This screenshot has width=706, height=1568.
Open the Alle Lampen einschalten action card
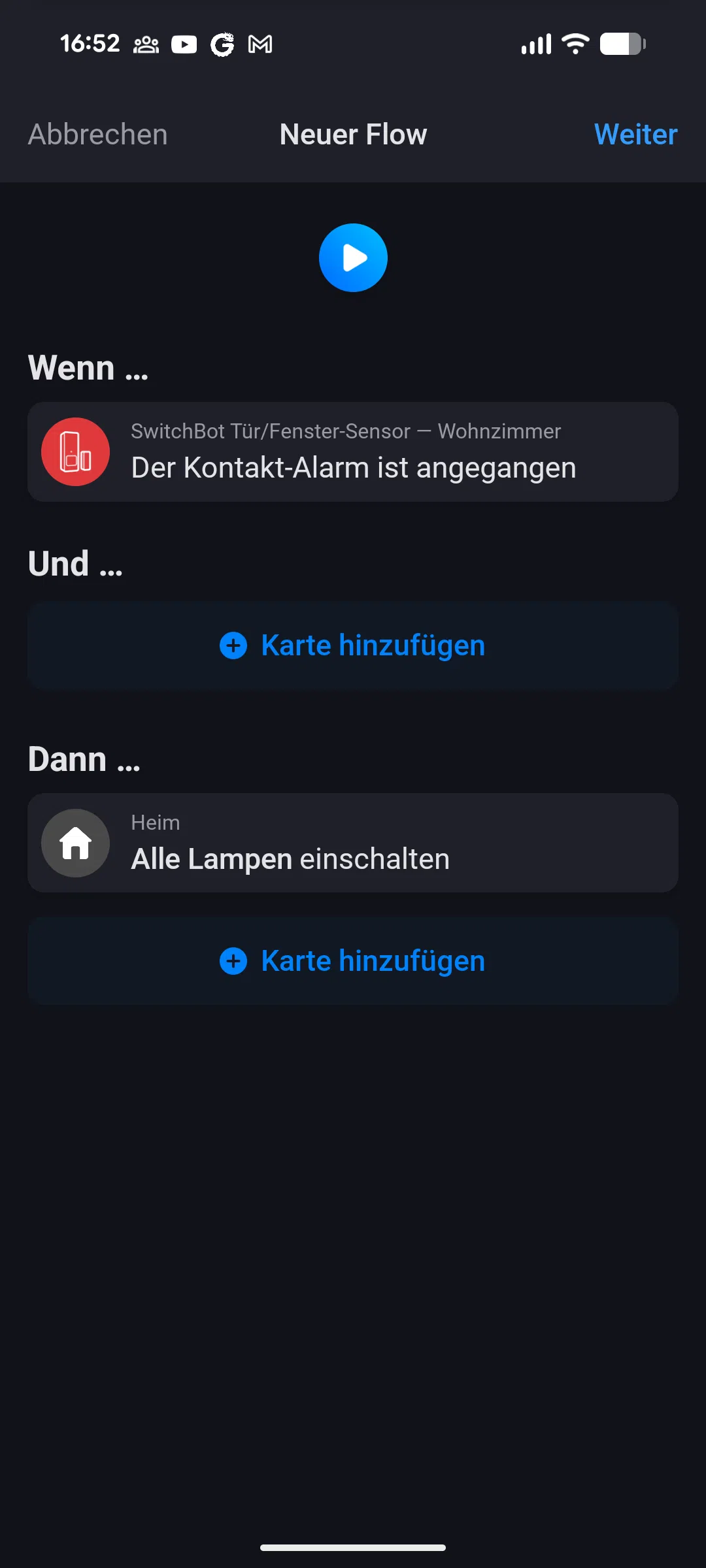point(353,843)
